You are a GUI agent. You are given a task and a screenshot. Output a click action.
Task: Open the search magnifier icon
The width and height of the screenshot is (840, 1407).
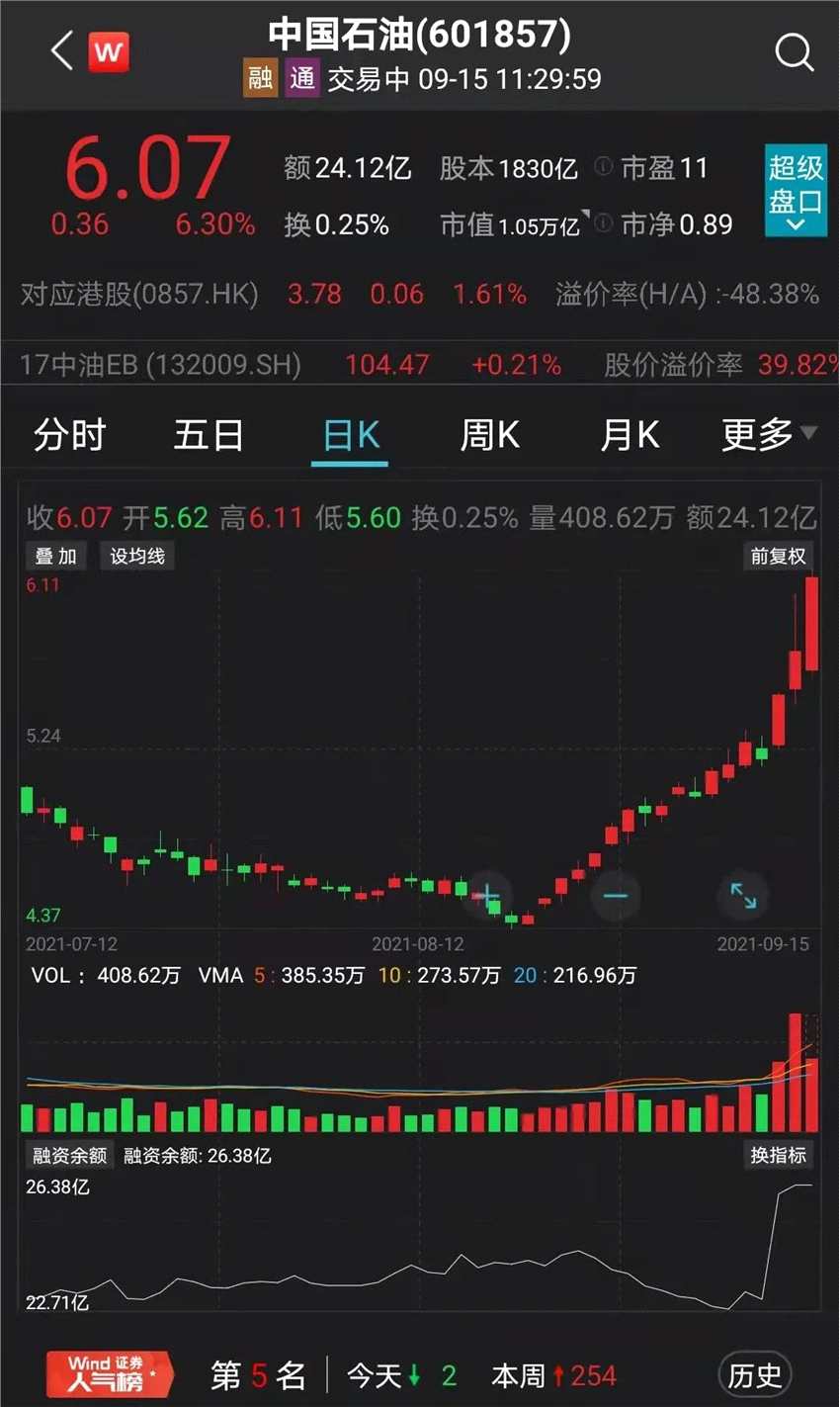794,51
